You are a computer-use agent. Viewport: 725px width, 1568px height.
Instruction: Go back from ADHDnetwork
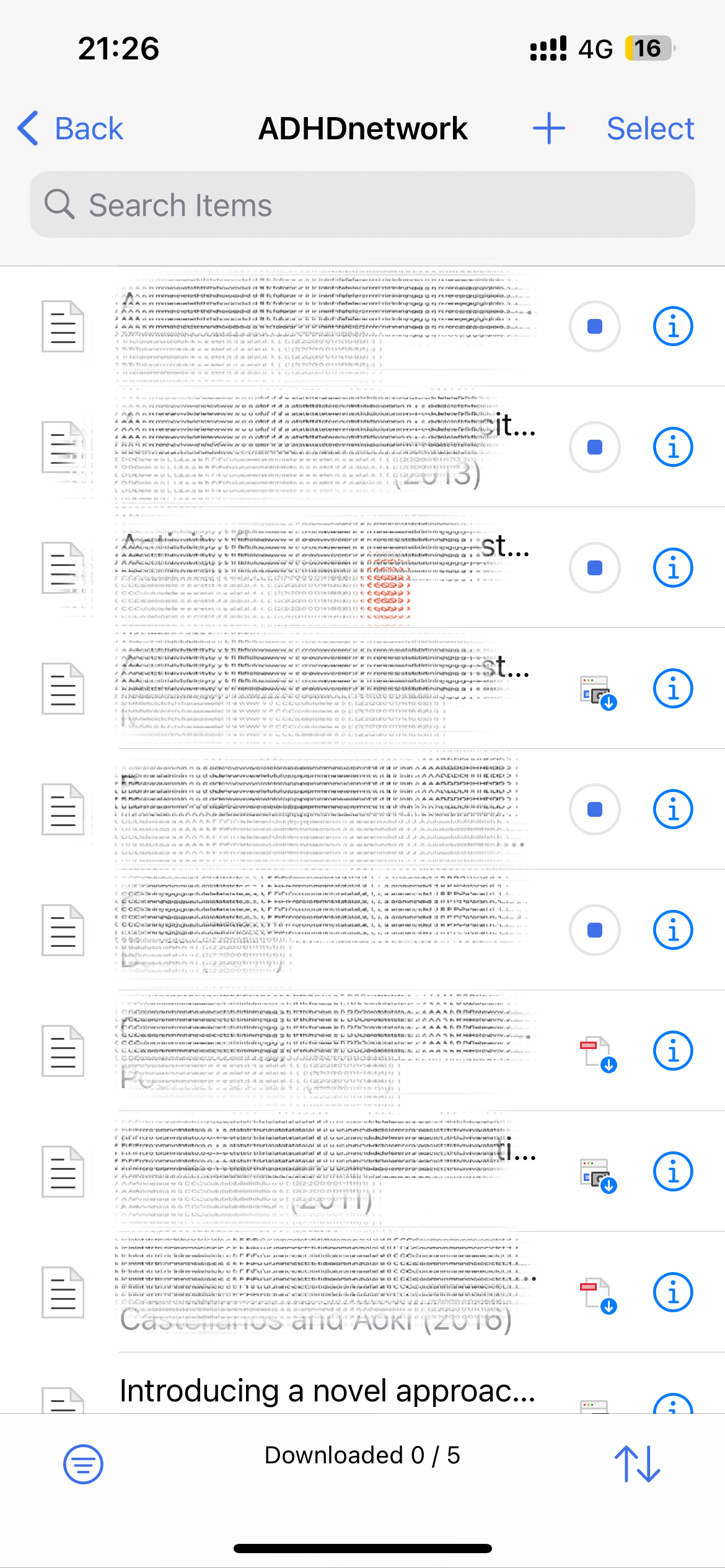coord(70,129)
